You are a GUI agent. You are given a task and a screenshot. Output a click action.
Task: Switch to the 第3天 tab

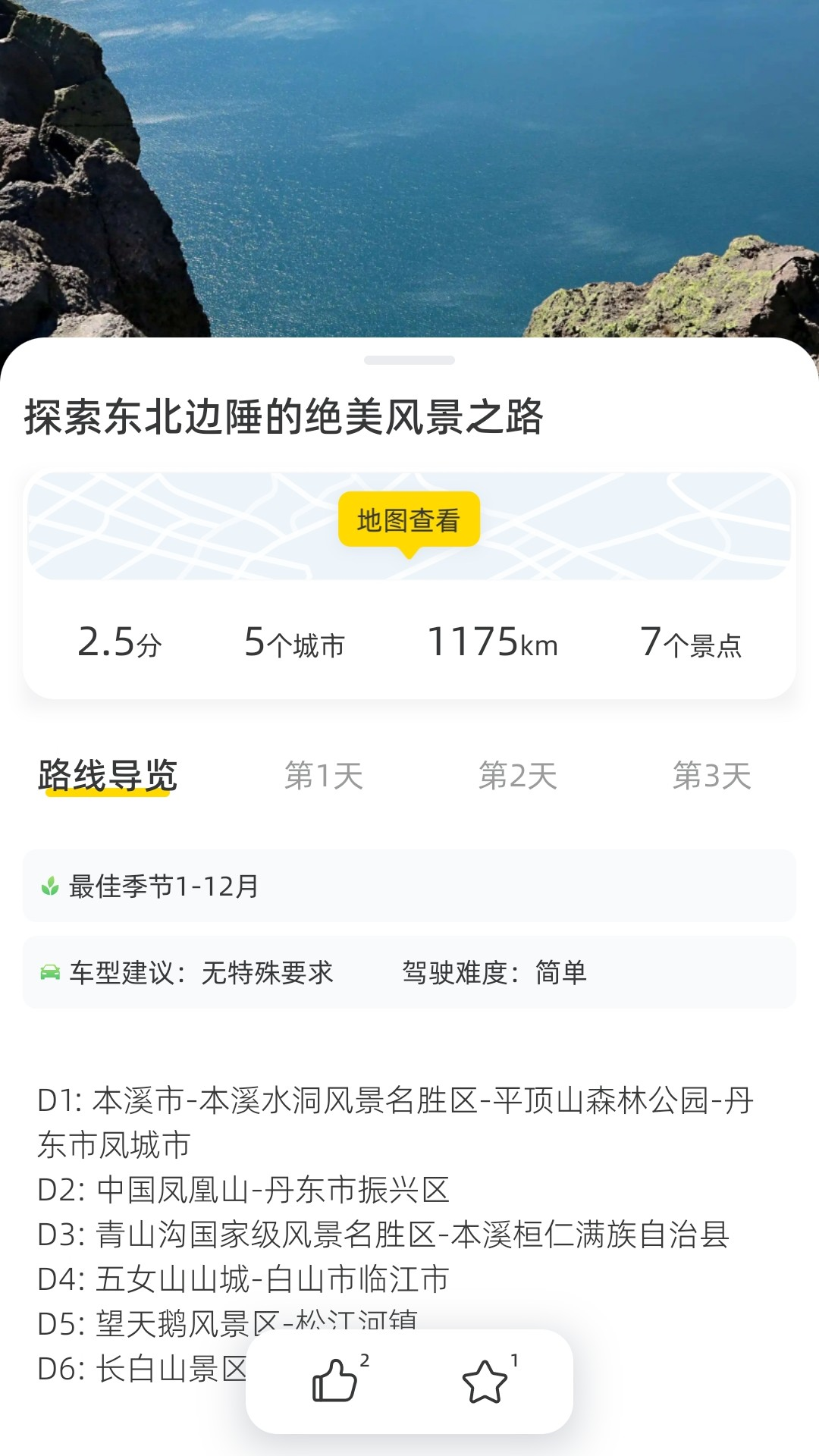tap(714, 776)
